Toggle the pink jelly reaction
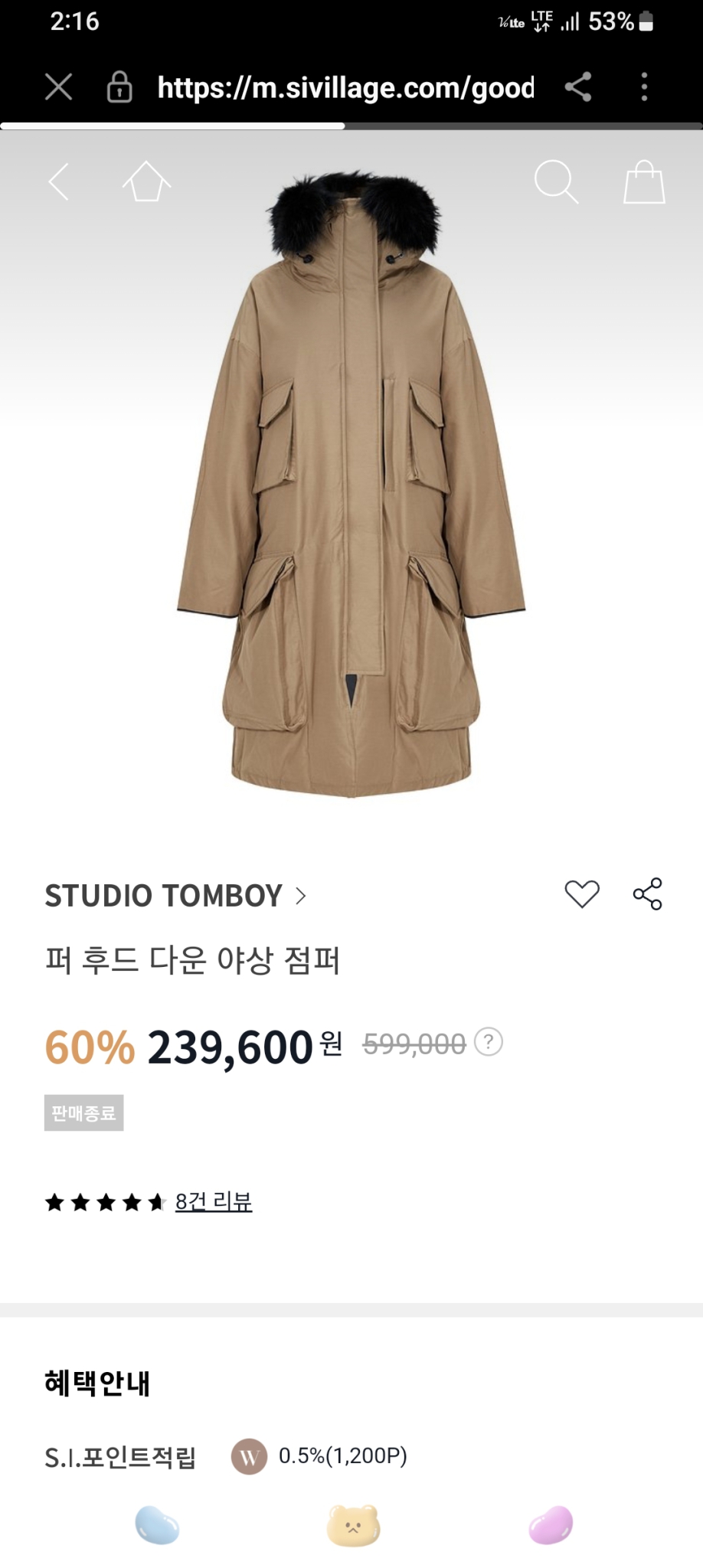The image size is (703, 1568). click(x=550, y=1525)
